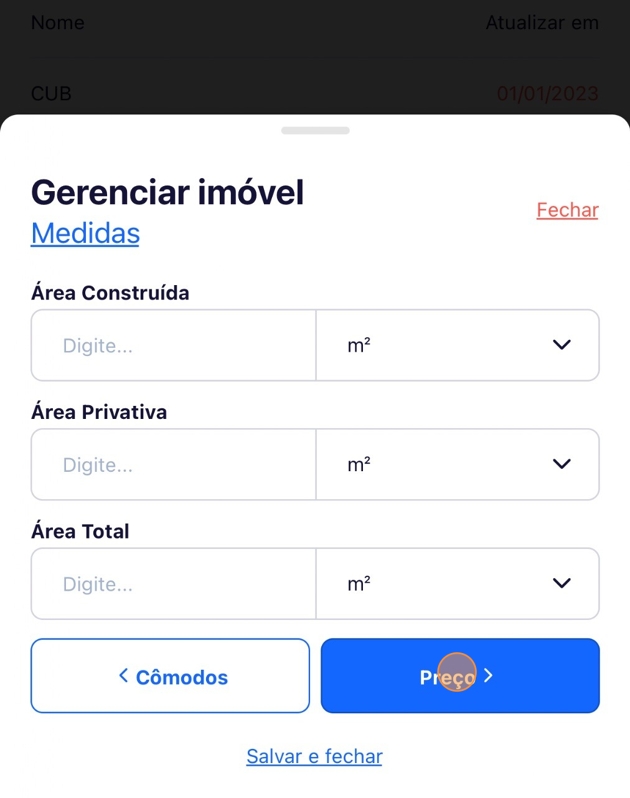Tap Salvar e fechar link
The width and height of the screenshot is (630, 798).
pos(314,756)
